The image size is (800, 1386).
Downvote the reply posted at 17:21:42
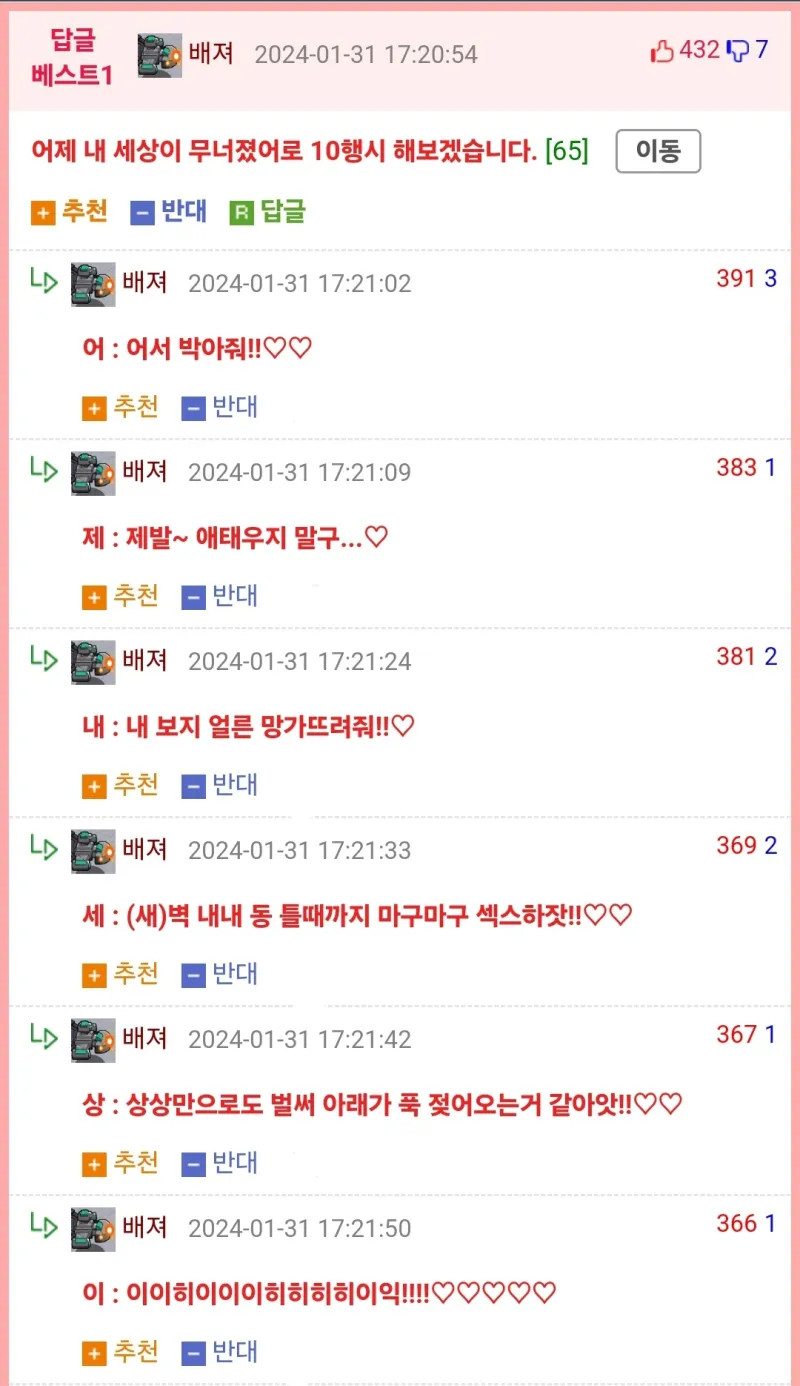[220, 1163]
